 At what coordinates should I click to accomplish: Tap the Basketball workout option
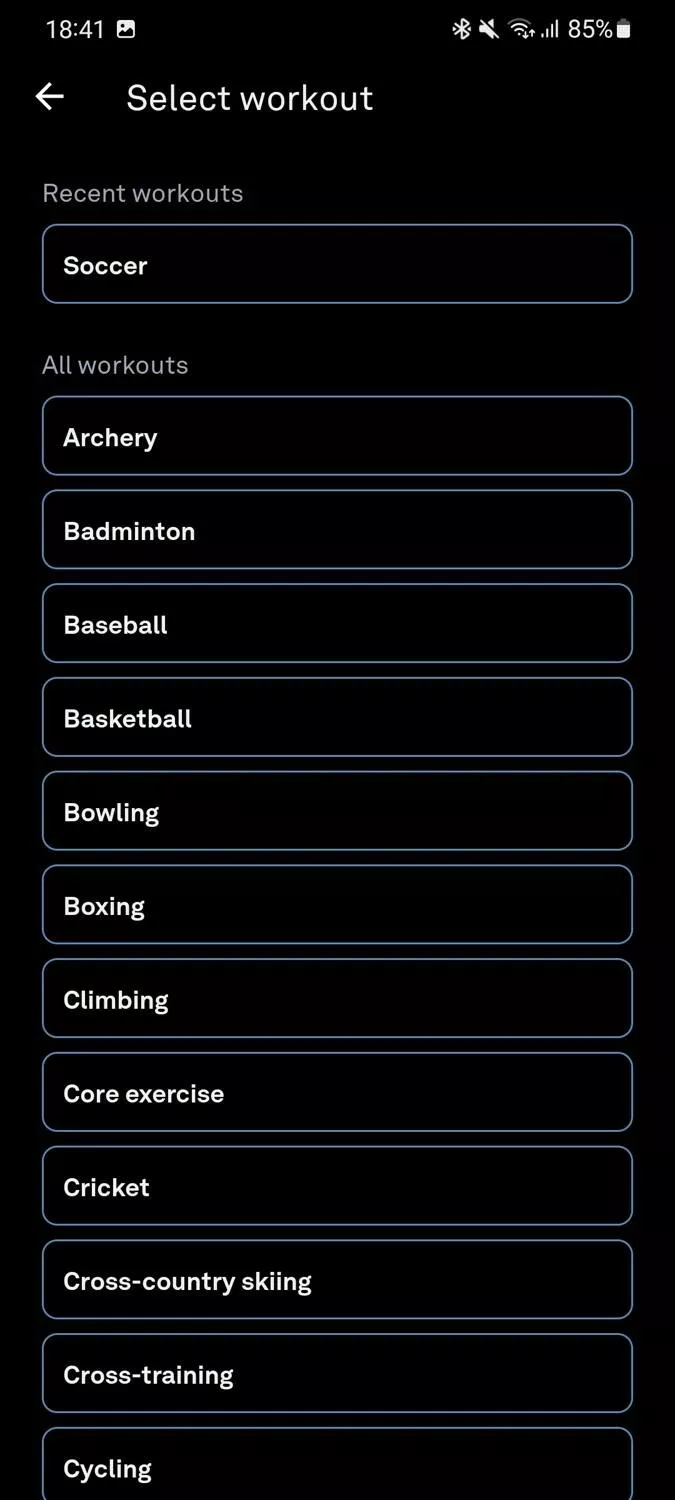click(337, 717)
